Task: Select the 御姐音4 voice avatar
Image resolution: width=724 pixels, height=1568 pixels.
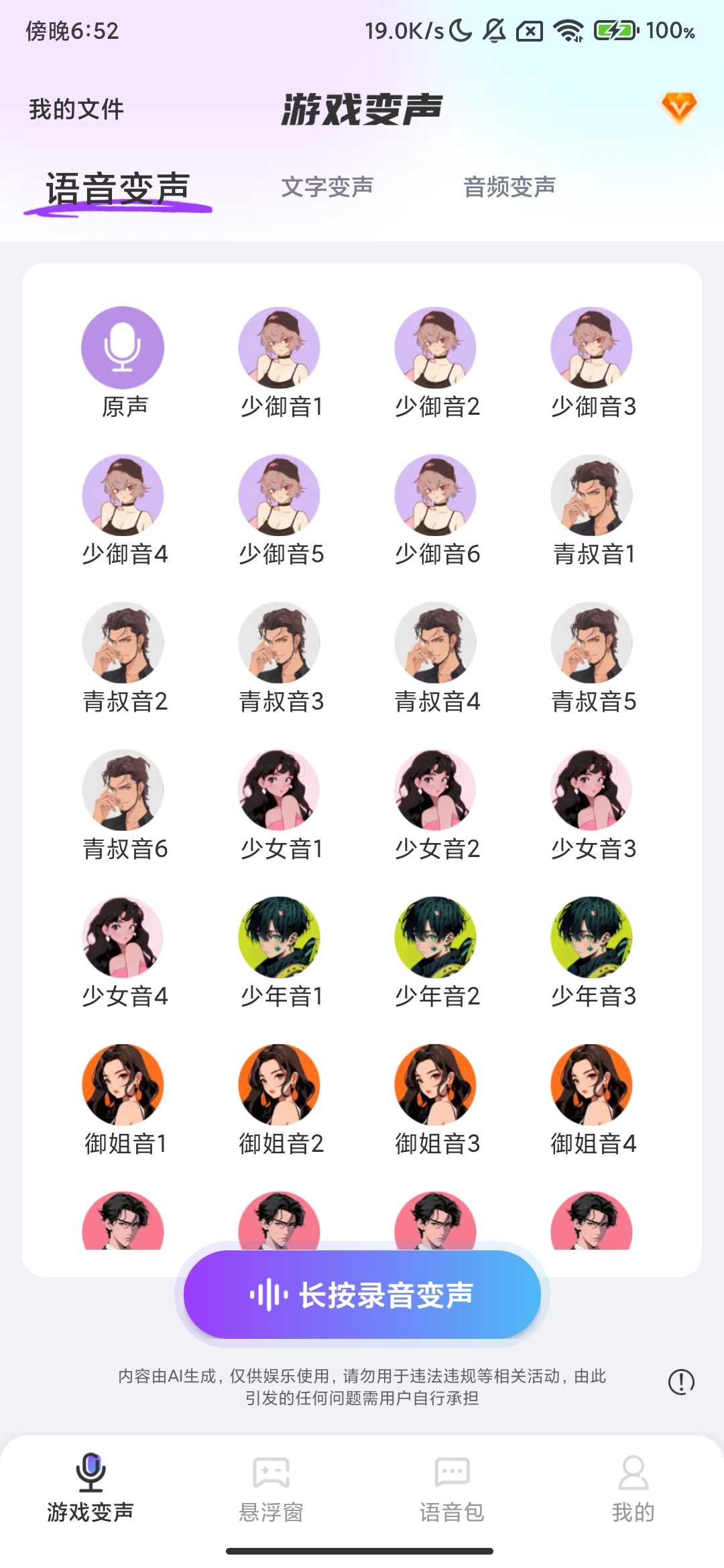Action: click(x=591, y=1086)
